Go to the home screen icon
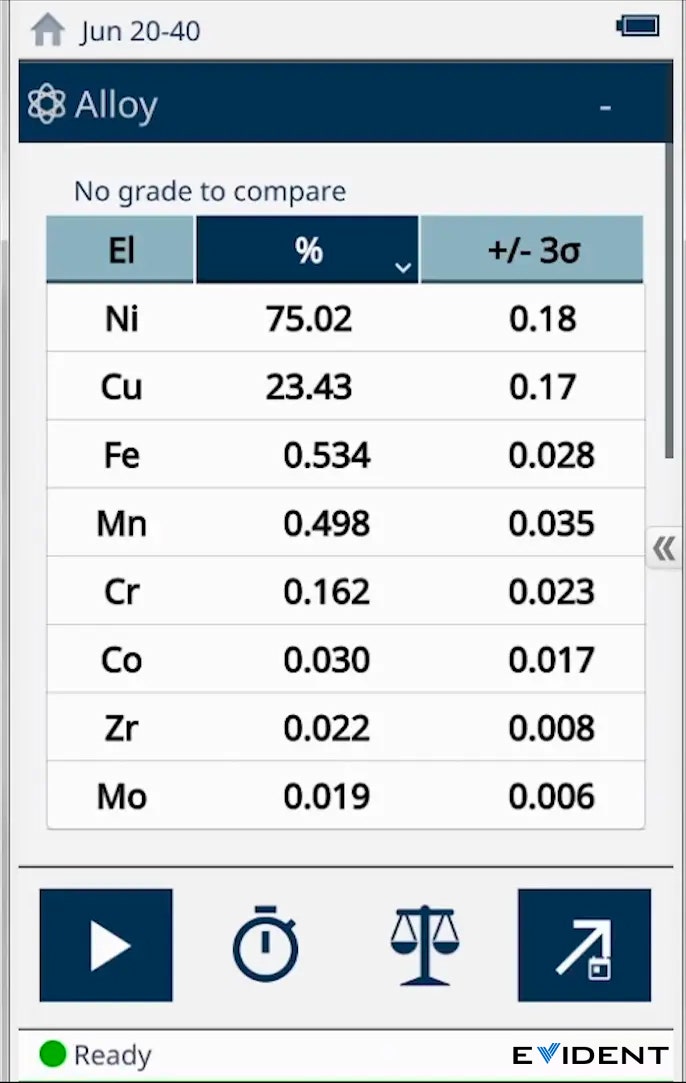This screenshot has width=686, height=1083. pyautogui.click(x=47, y=30)
